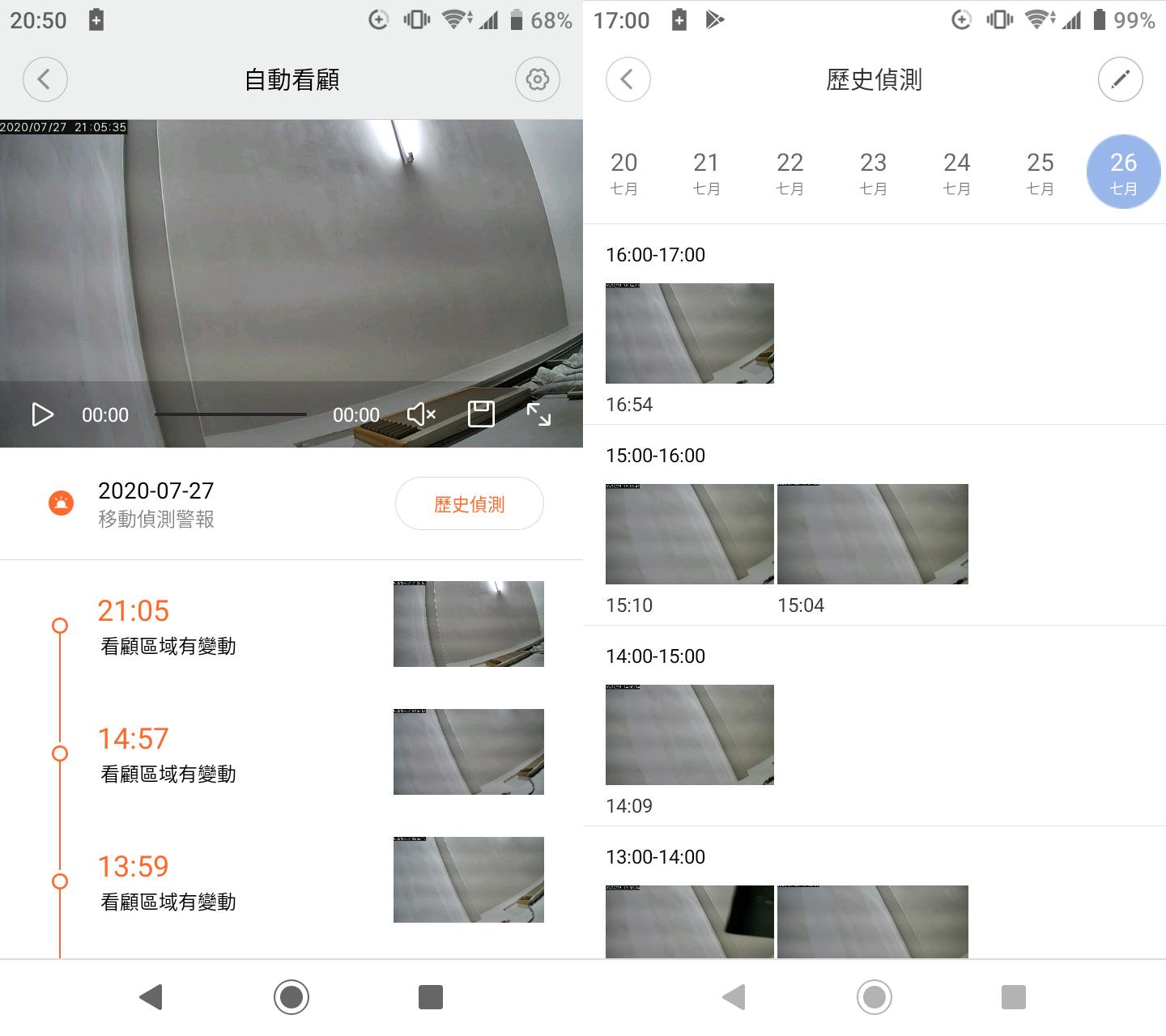Open 歷史偵測 button
This screenshot has height=1036, width=1166.
click(x=469, y=503)
